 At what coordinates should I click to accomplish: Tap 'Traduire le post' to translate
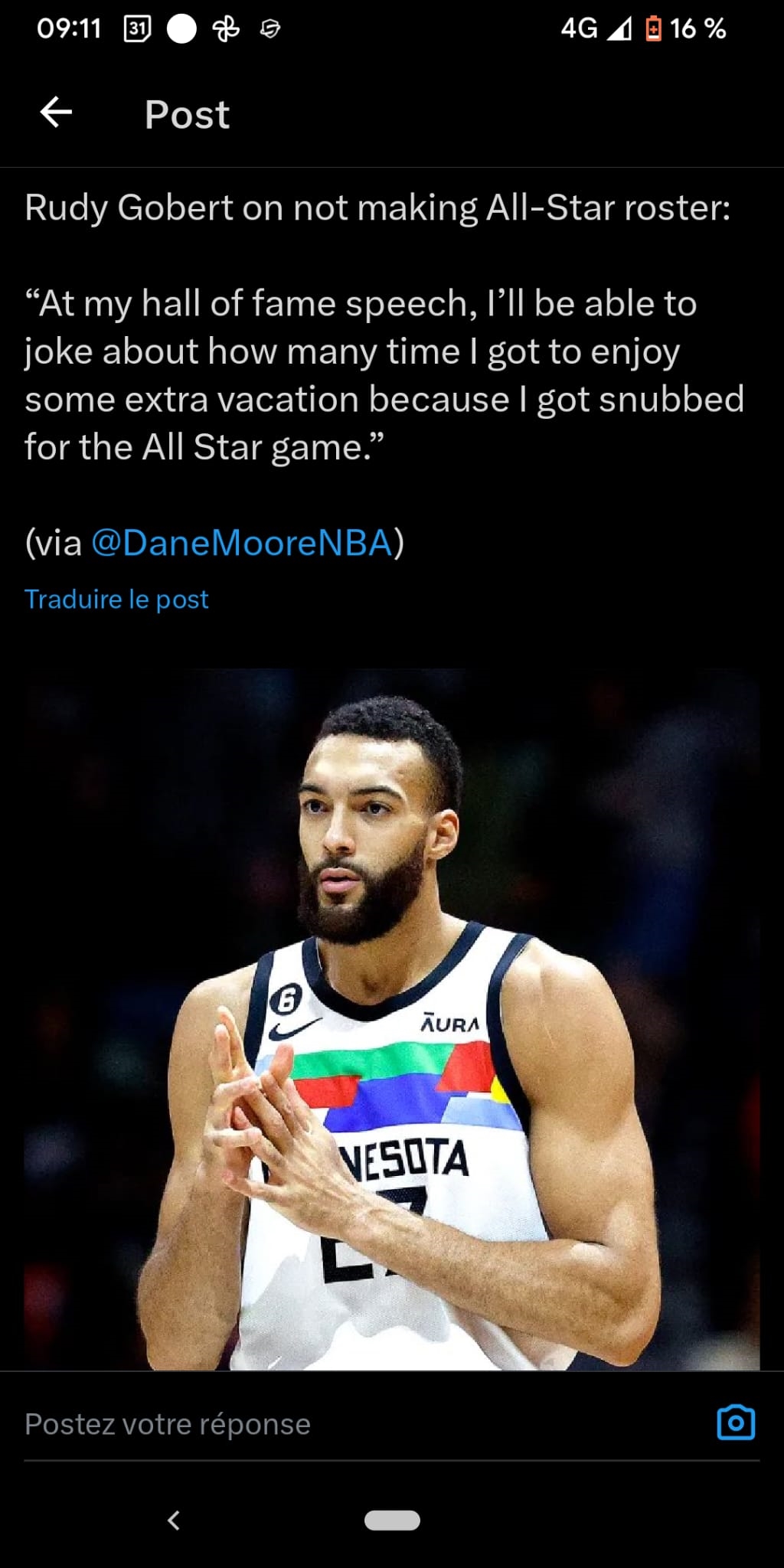coord(116,599)
